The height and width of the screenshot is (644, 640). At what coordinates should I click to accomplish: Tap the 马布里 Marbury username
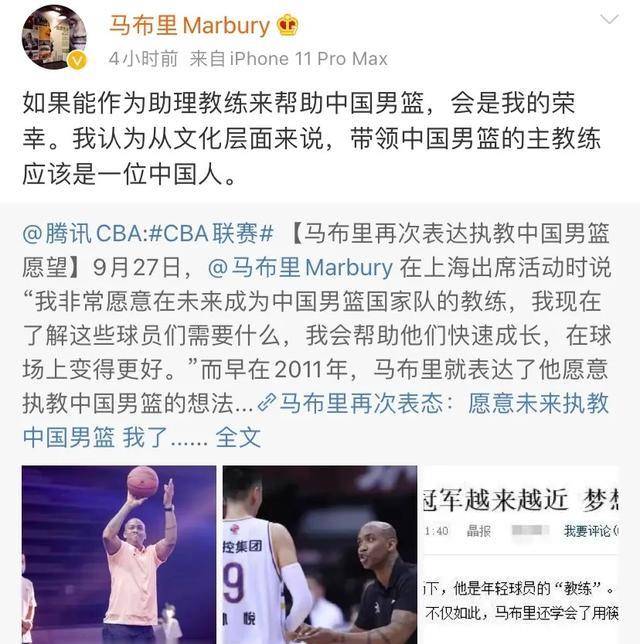[x=191, y=25]
